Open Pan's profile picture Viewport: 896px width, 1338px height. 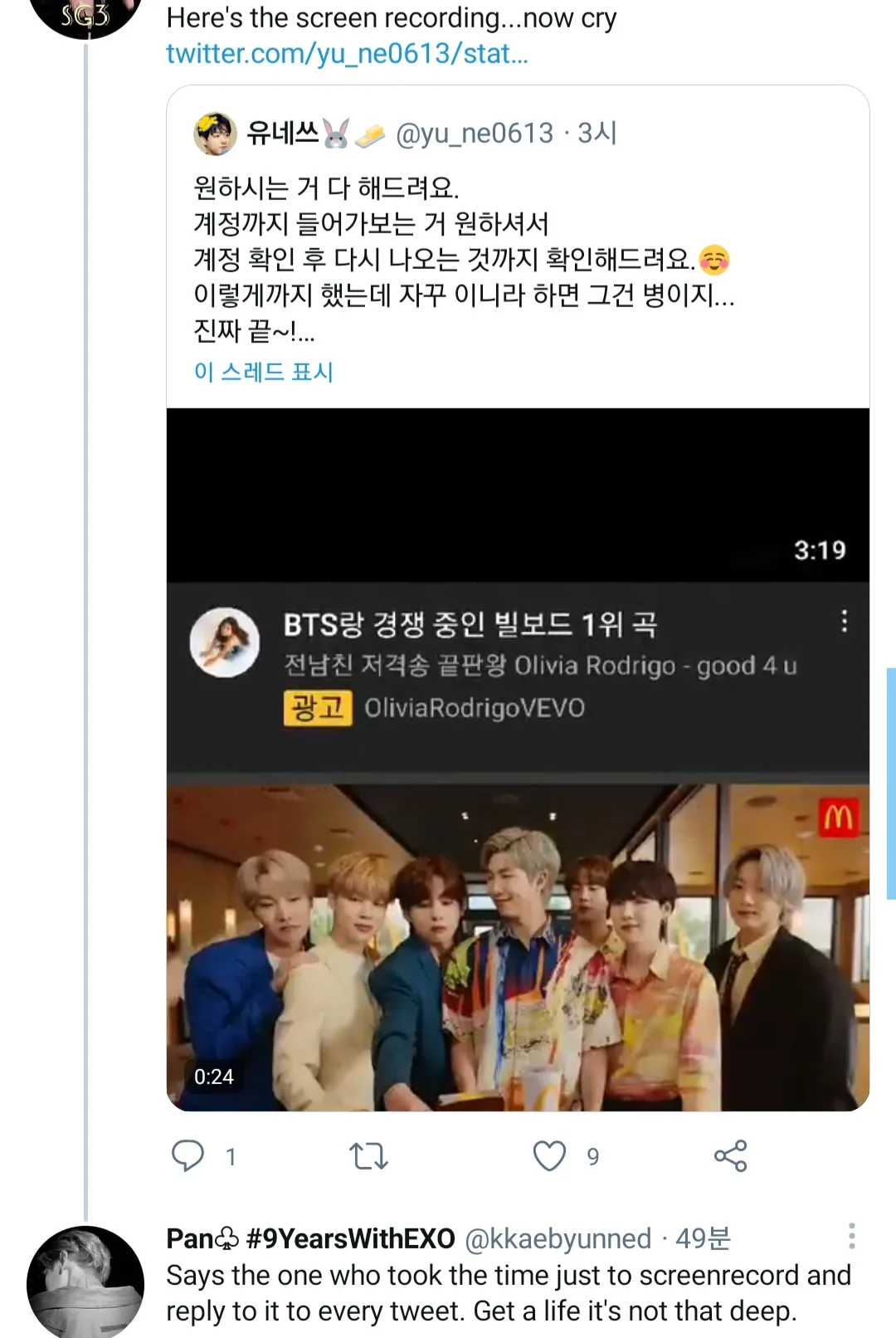(x=85, y=1282)
